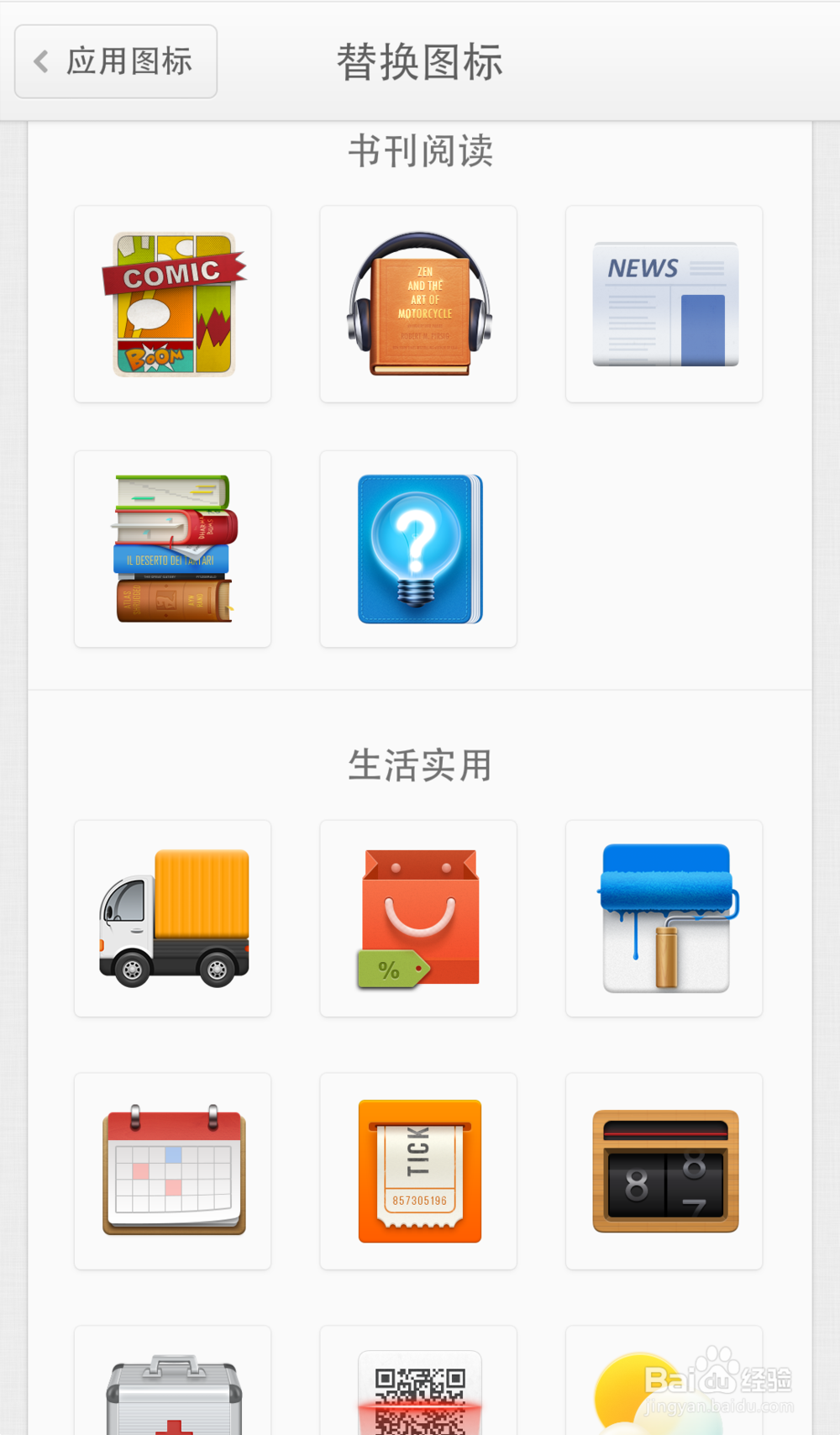Go back to 应用图标
840x1435 pixels.
tap(116, 61)
